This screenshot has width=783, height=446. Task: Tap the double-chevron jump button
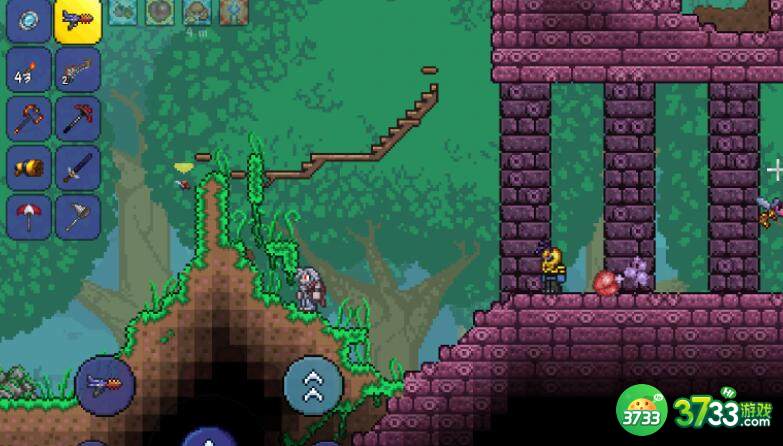coord(313,385)
